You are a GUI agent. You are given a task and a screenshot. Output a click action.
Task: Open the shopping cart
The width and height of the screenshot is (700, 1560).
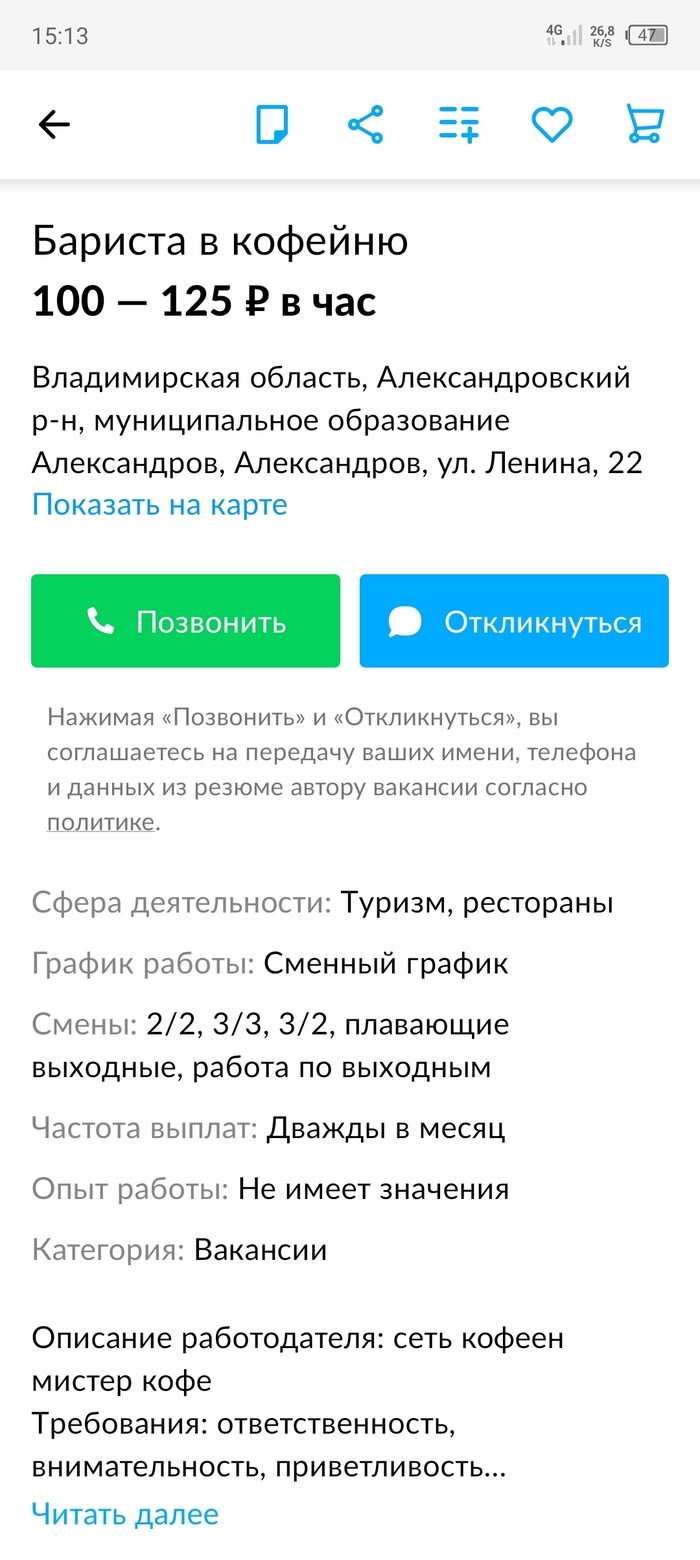[x=644, y=125]
